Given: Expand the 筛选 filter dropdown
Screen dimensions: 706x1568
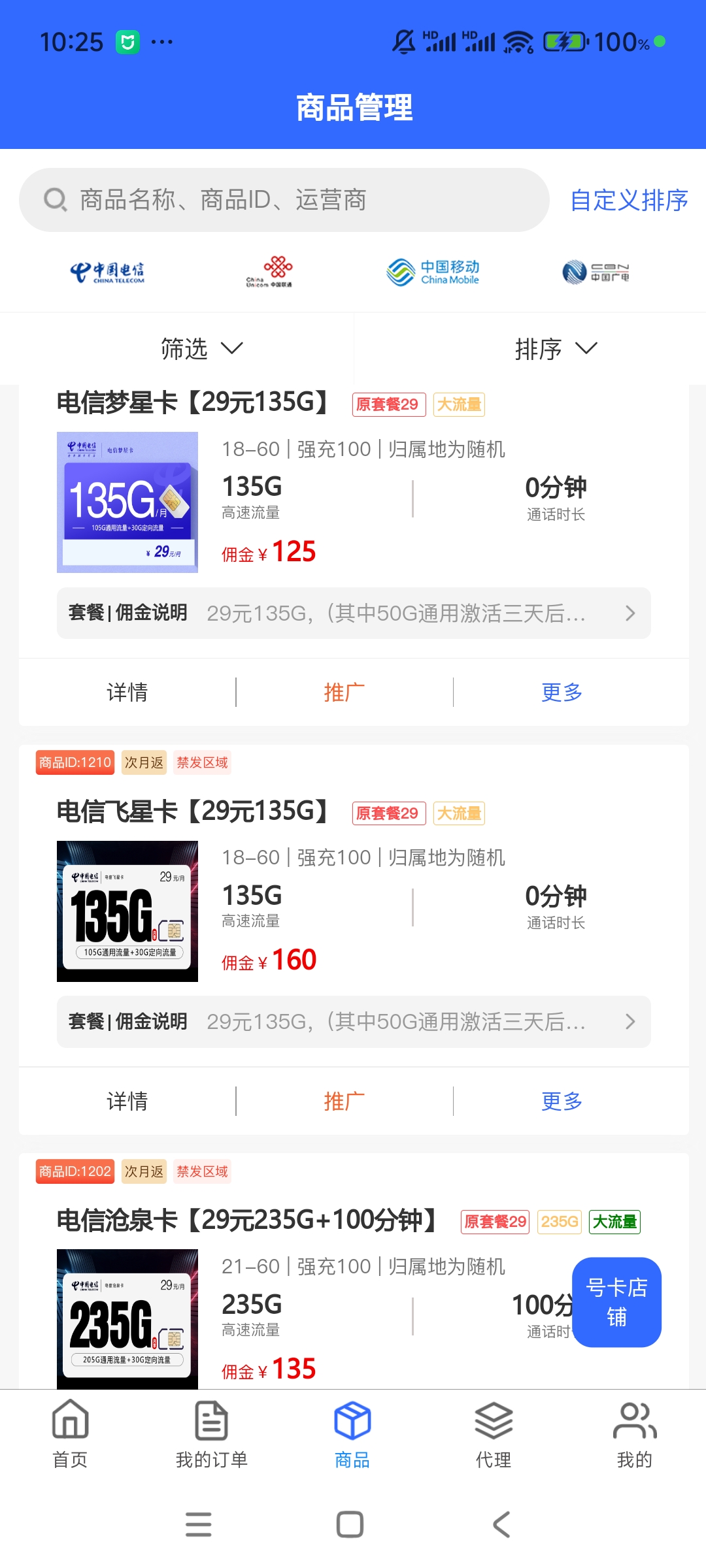Looking at the screenshot, I should click(201, 349).
